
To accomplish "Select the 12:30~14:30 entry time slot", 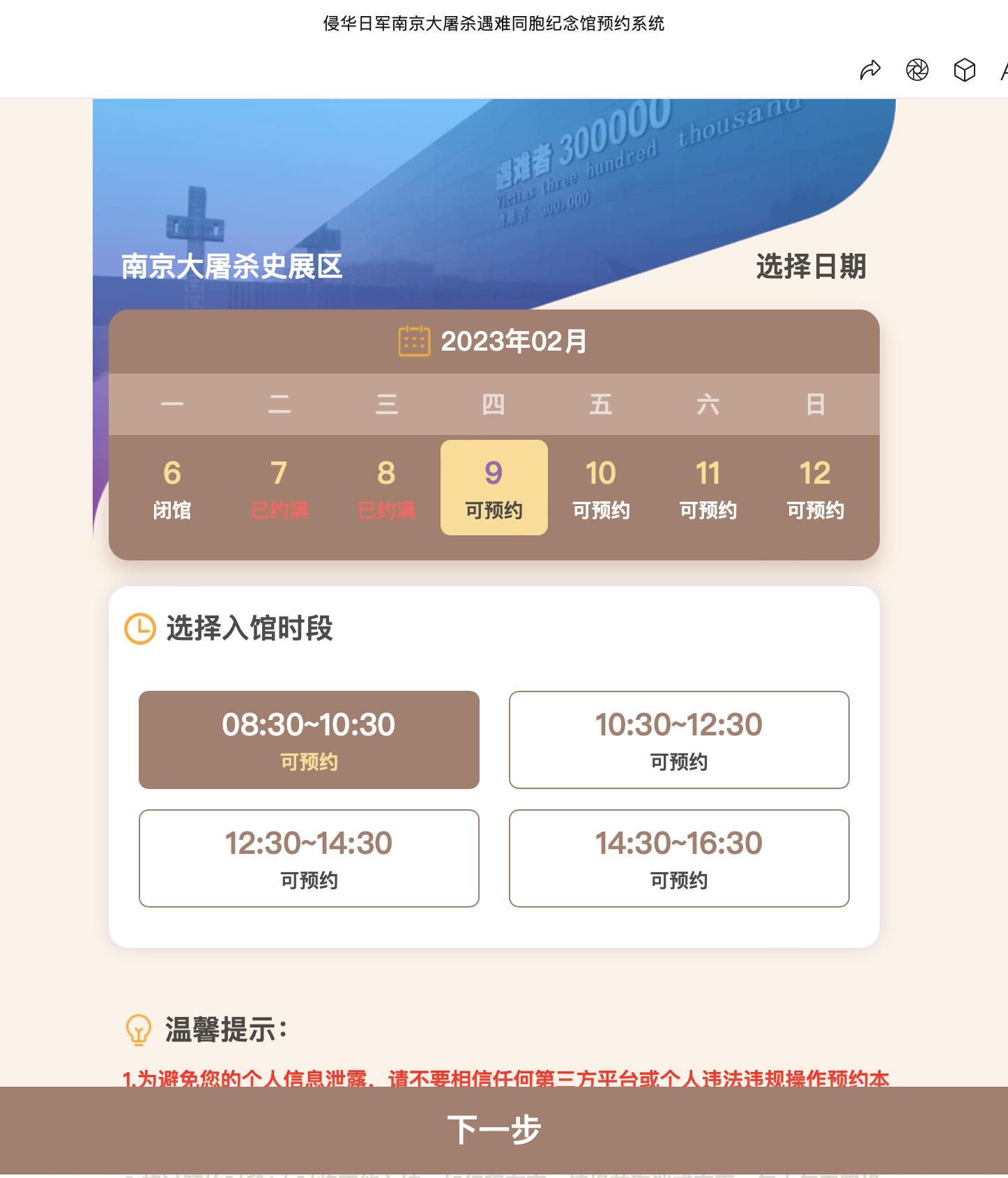I will pos(309,858).
